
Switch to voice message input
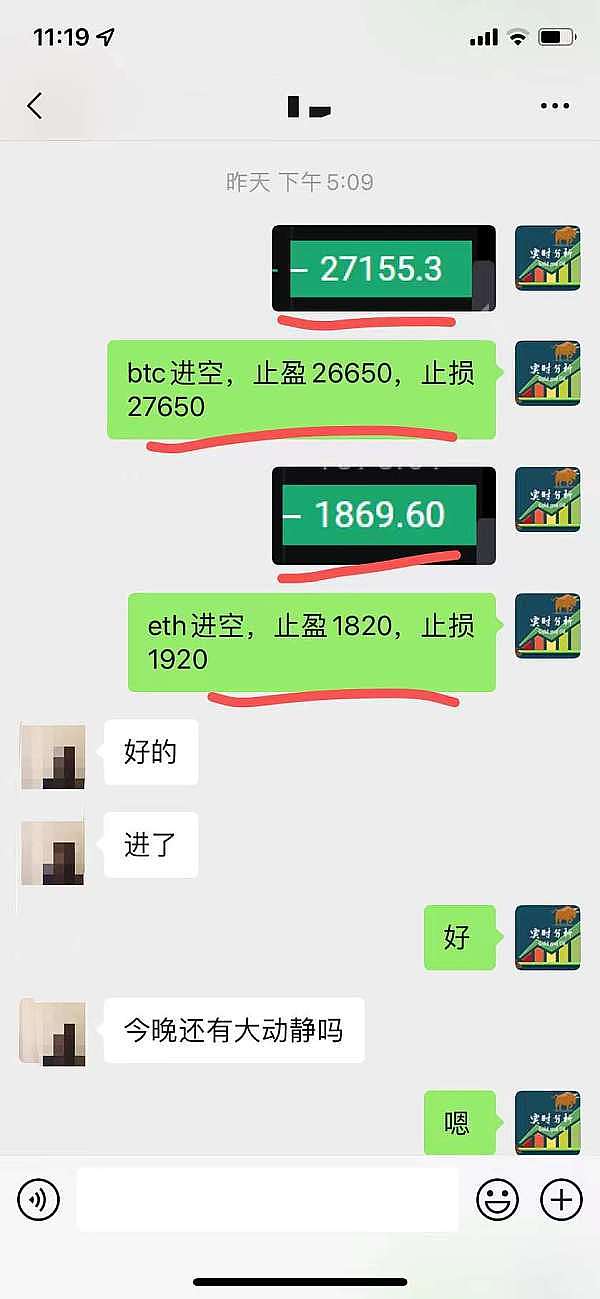38,1198
